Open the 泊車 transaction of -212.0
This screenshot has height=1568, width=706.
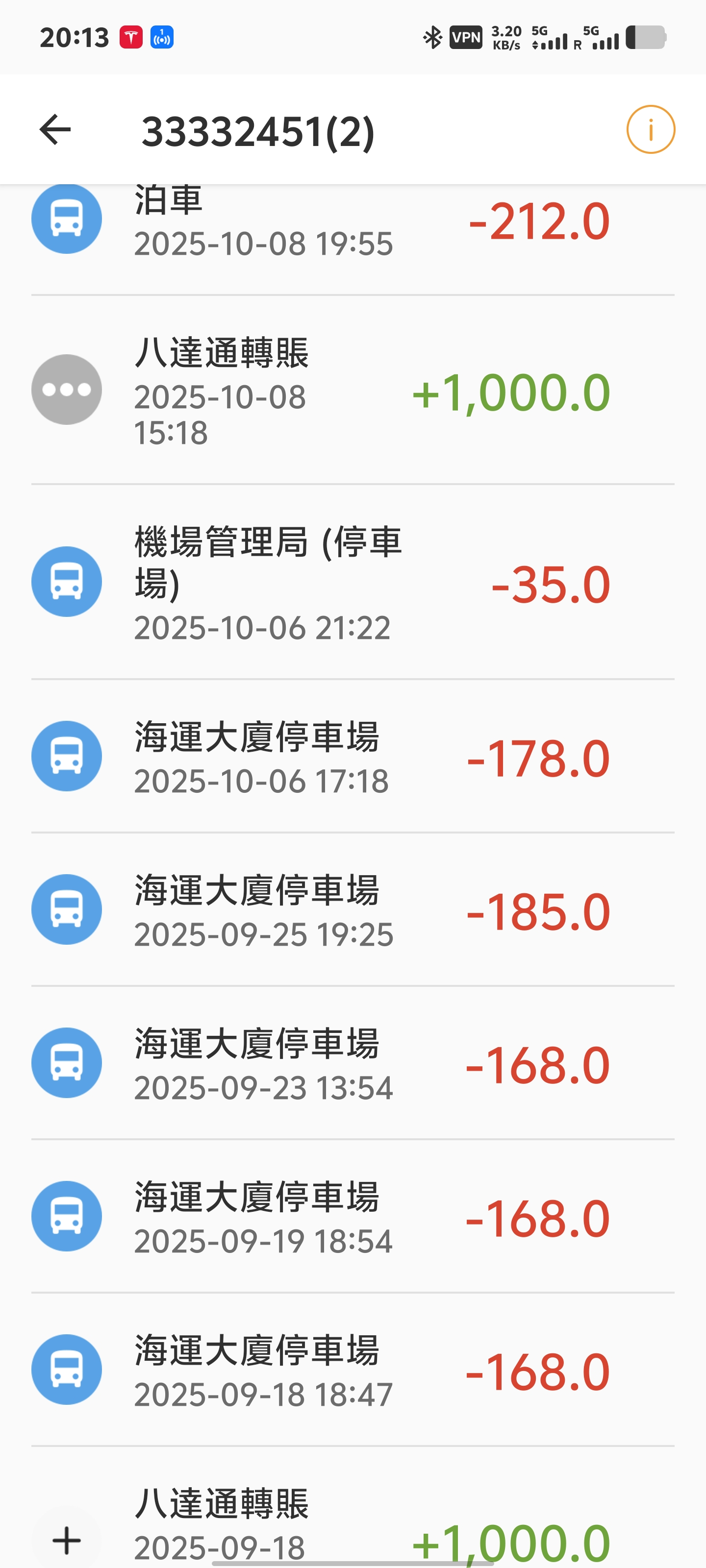tap(352, 225)
